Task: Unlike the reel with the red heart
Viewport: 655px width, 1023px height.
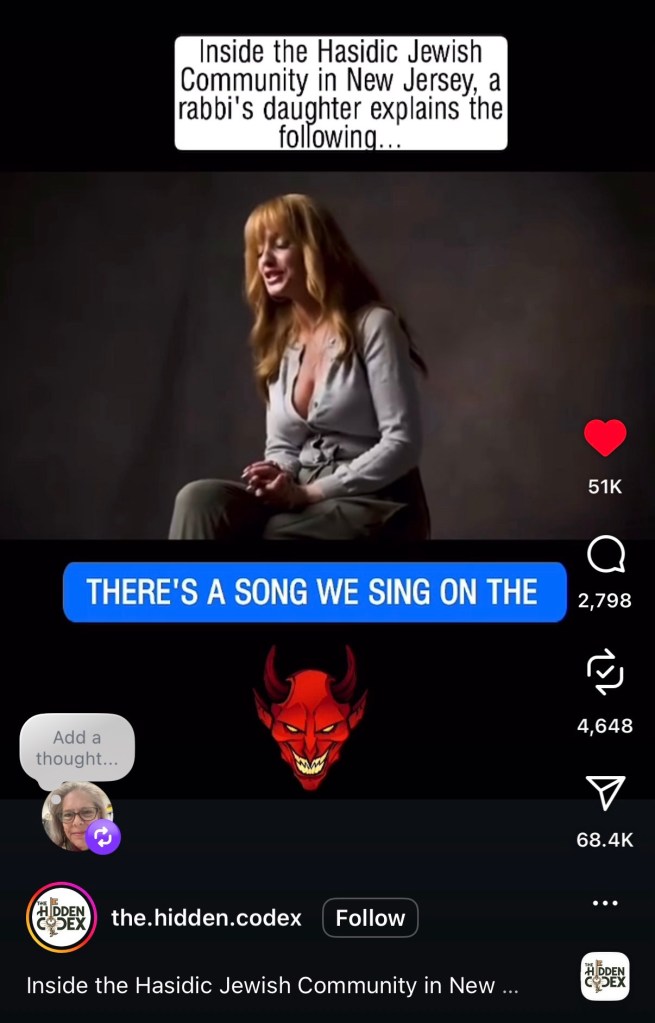Action: (604, 439)
